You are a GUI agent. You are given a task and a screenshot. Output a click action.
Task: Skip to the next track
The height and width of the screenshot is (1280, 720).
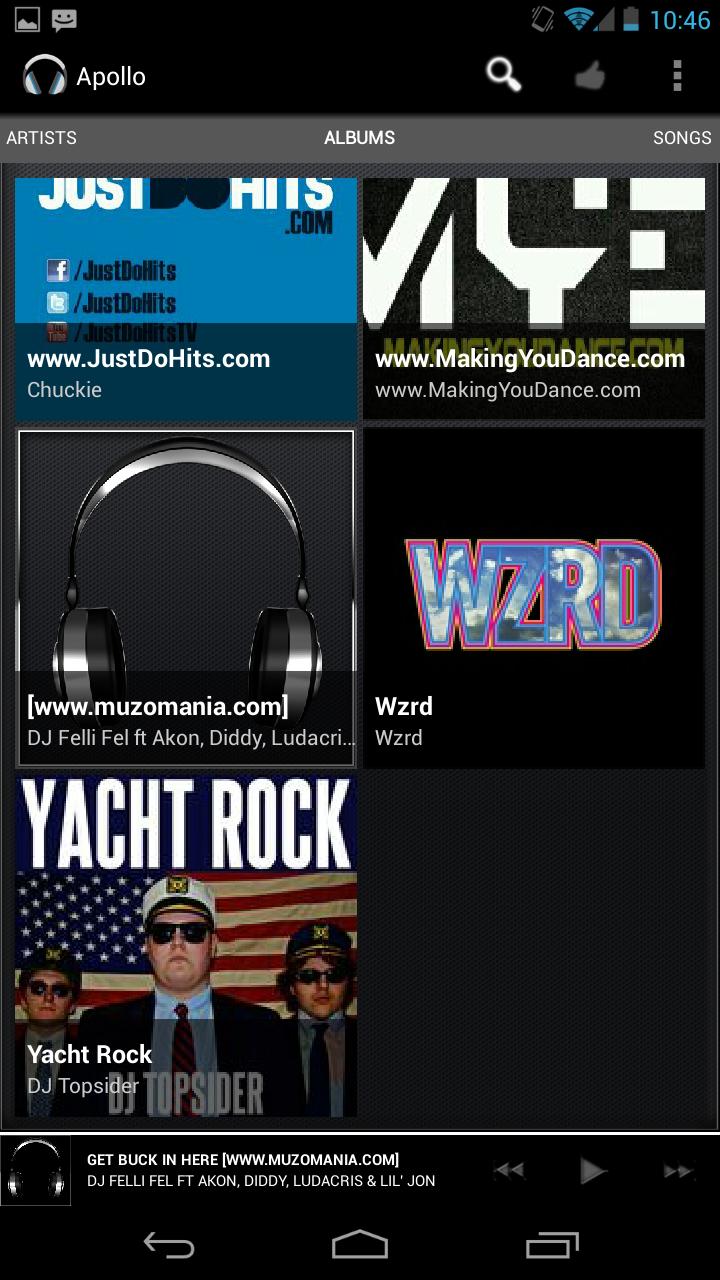coord(679,1171)
